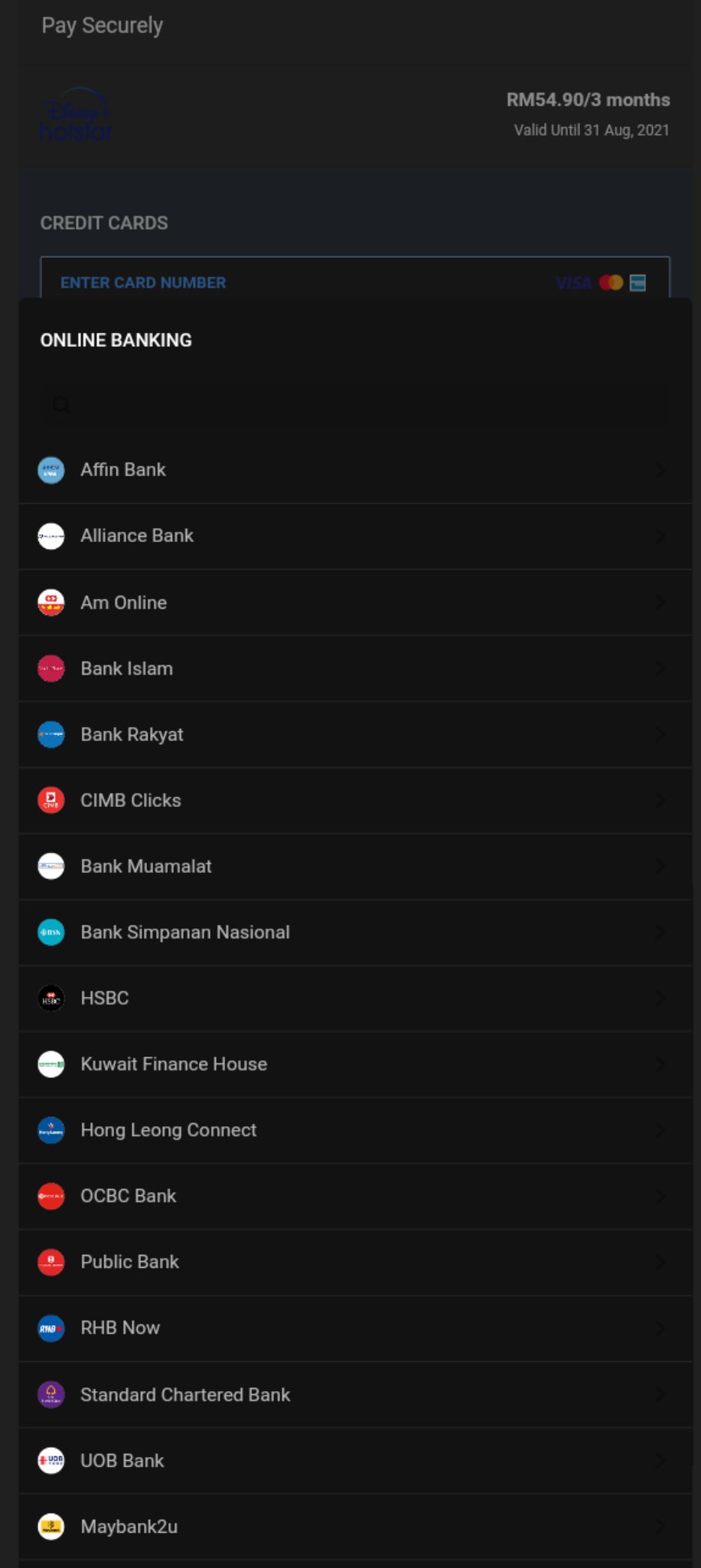Viewport: 701px width, 1568px height.
Task: Choose Hong Leong Connect
Action: (x=355, y=1130)
